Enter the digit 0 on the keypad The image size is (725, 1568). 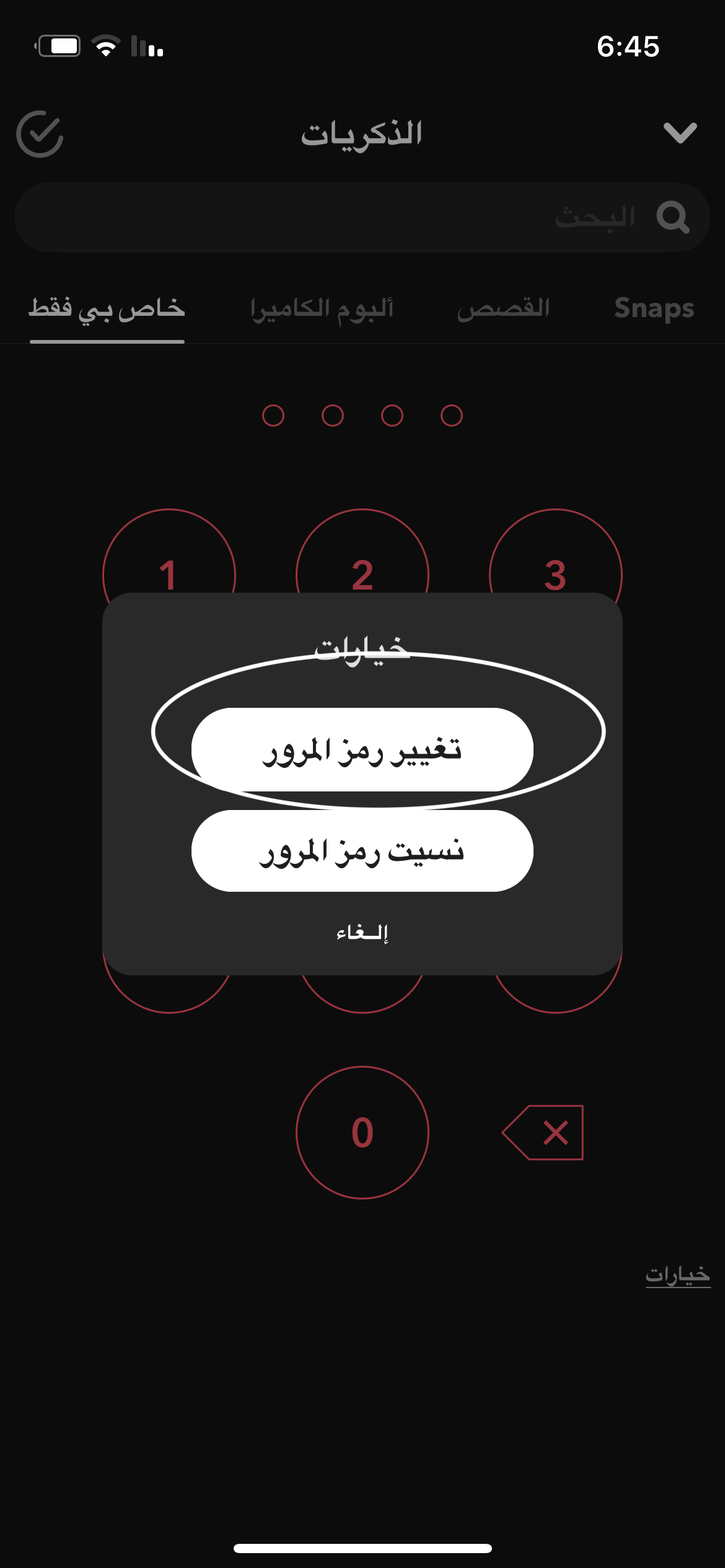click(x=362, y=1133)
